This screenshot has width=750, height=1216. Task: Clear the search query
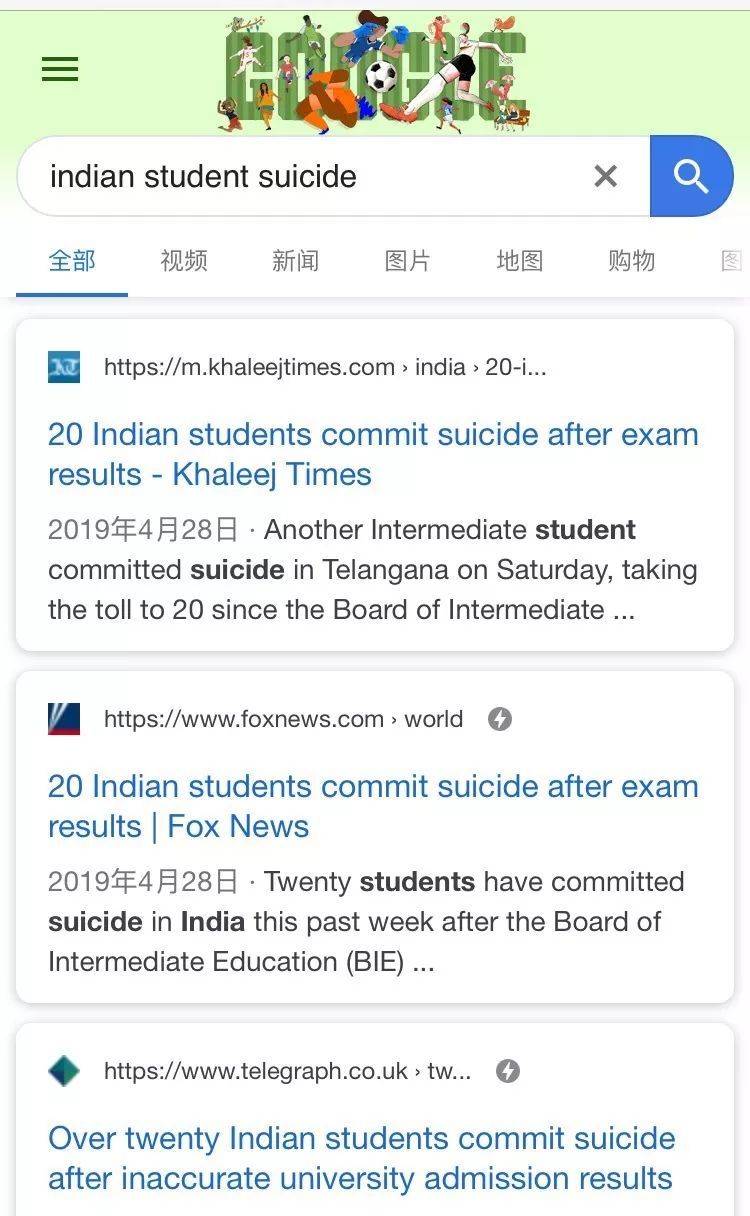[x=605, y=176]
